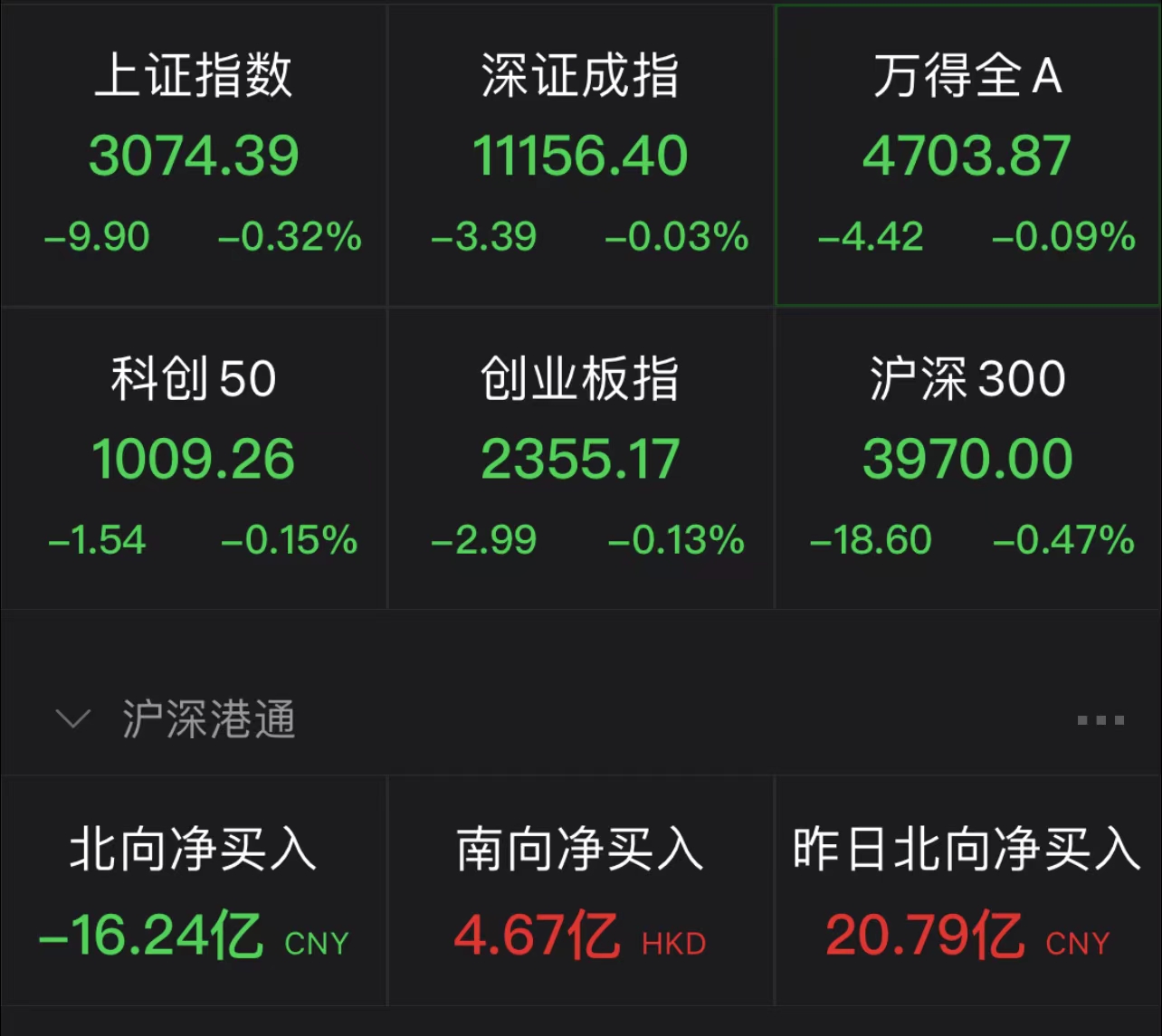The width and height of the screenshot is (1162, 1036).
Task: Open the 科创50 index card
Action: pos(194,459)
